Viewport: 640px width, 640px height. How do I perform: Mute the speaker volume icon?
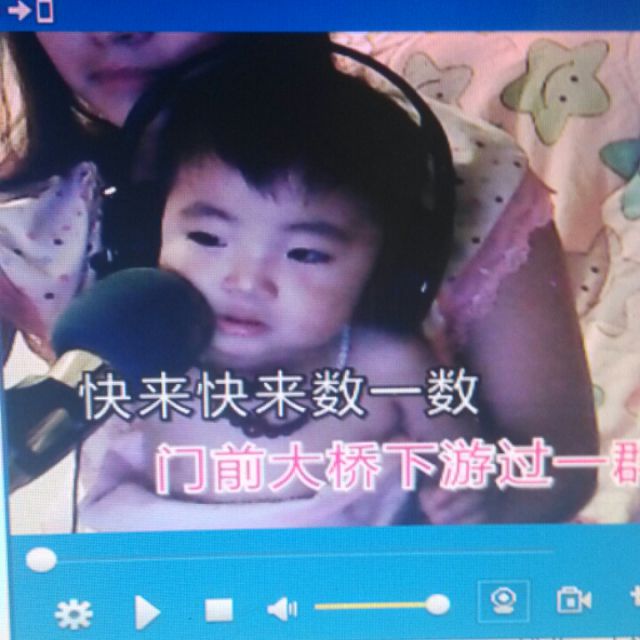[282, 608]
